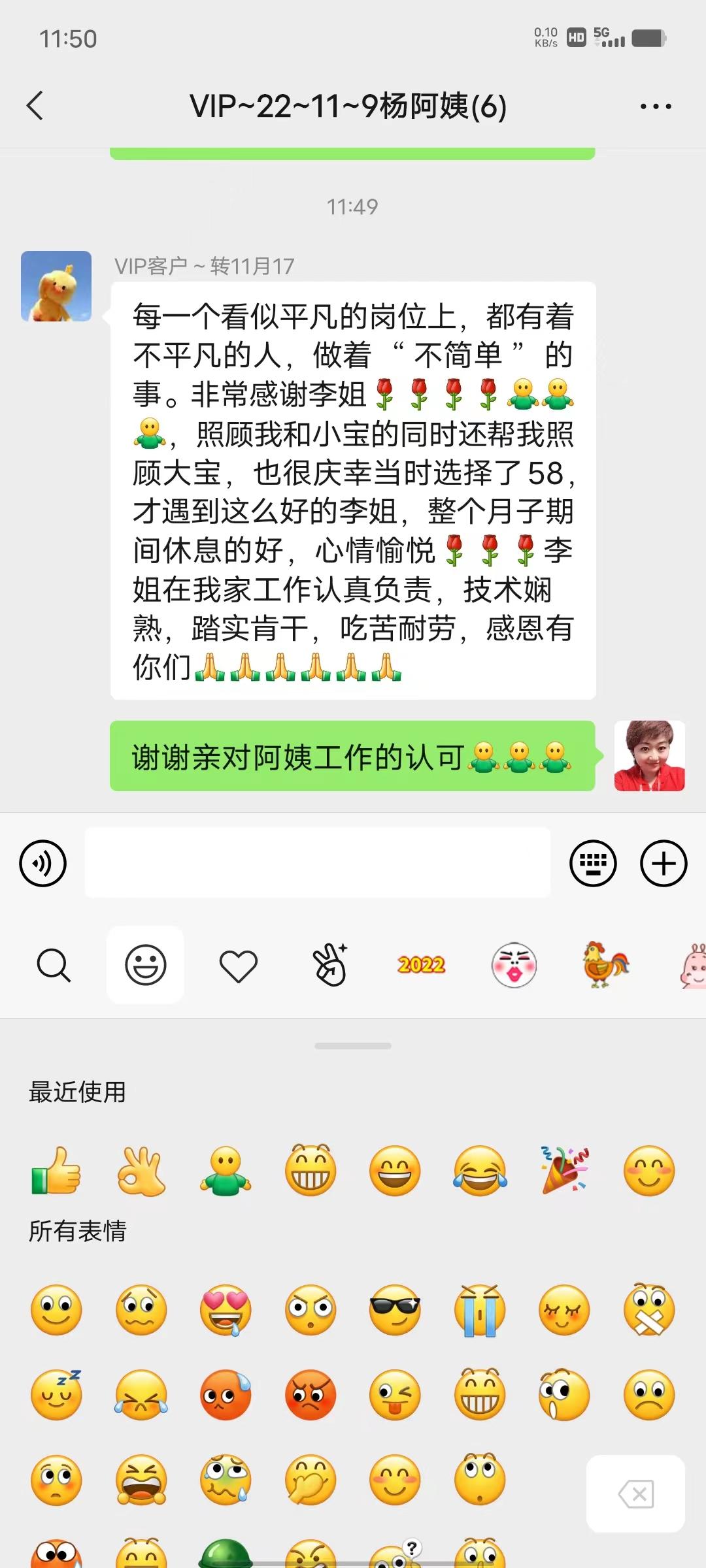This screenshot has width=706, height=1568.
Task: Open the 2022 sticker pack
Action: point(421,965)
